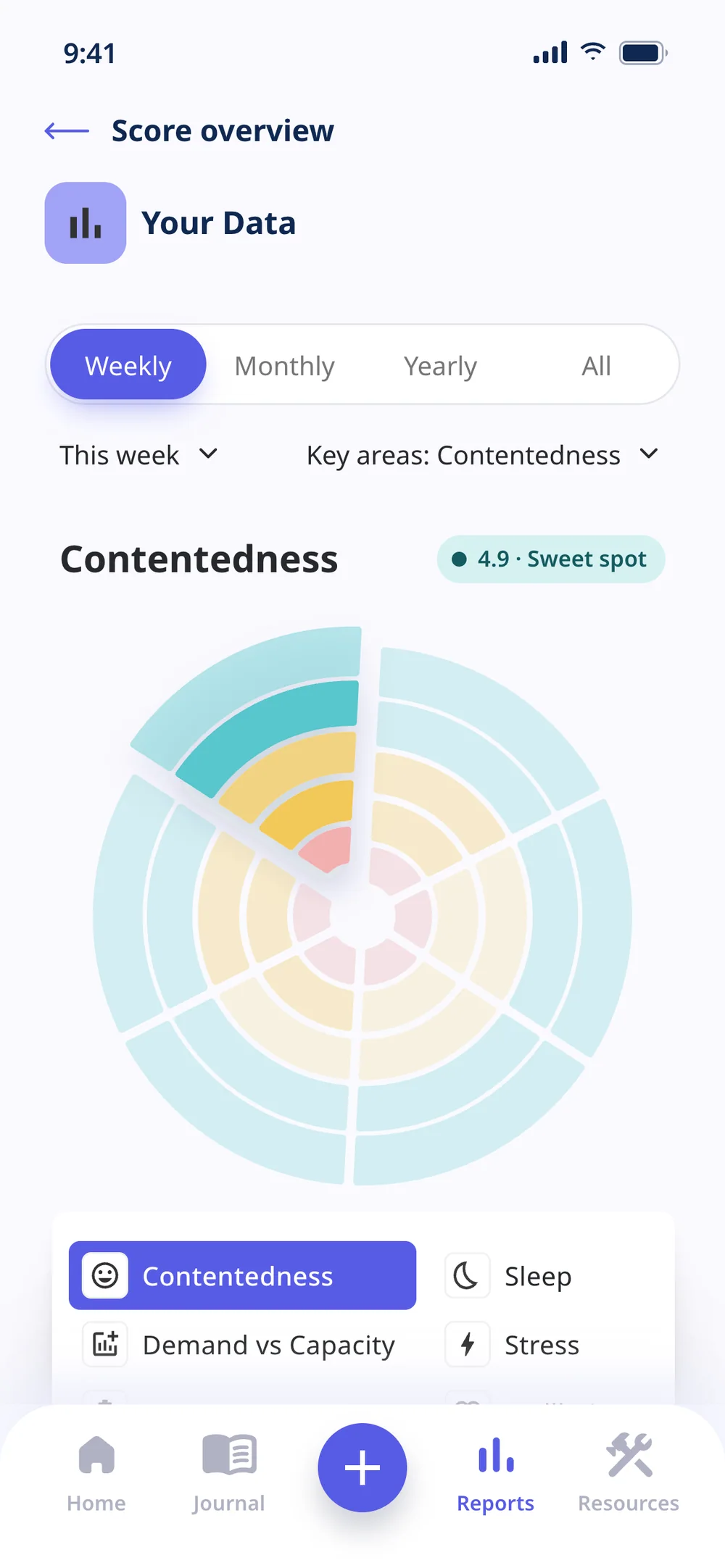Image resolution: width=725 pixels, height=1568 pixels.
Task: Select the Weekly segment
Action: 128,364
